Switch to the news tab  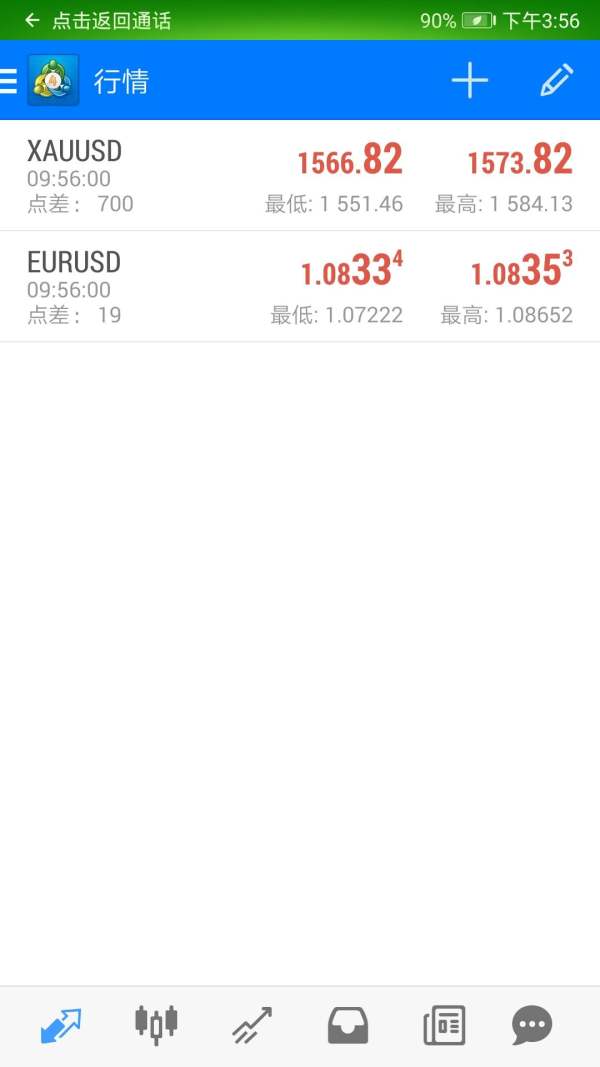pyautogui.click(x=444, y=1025)
